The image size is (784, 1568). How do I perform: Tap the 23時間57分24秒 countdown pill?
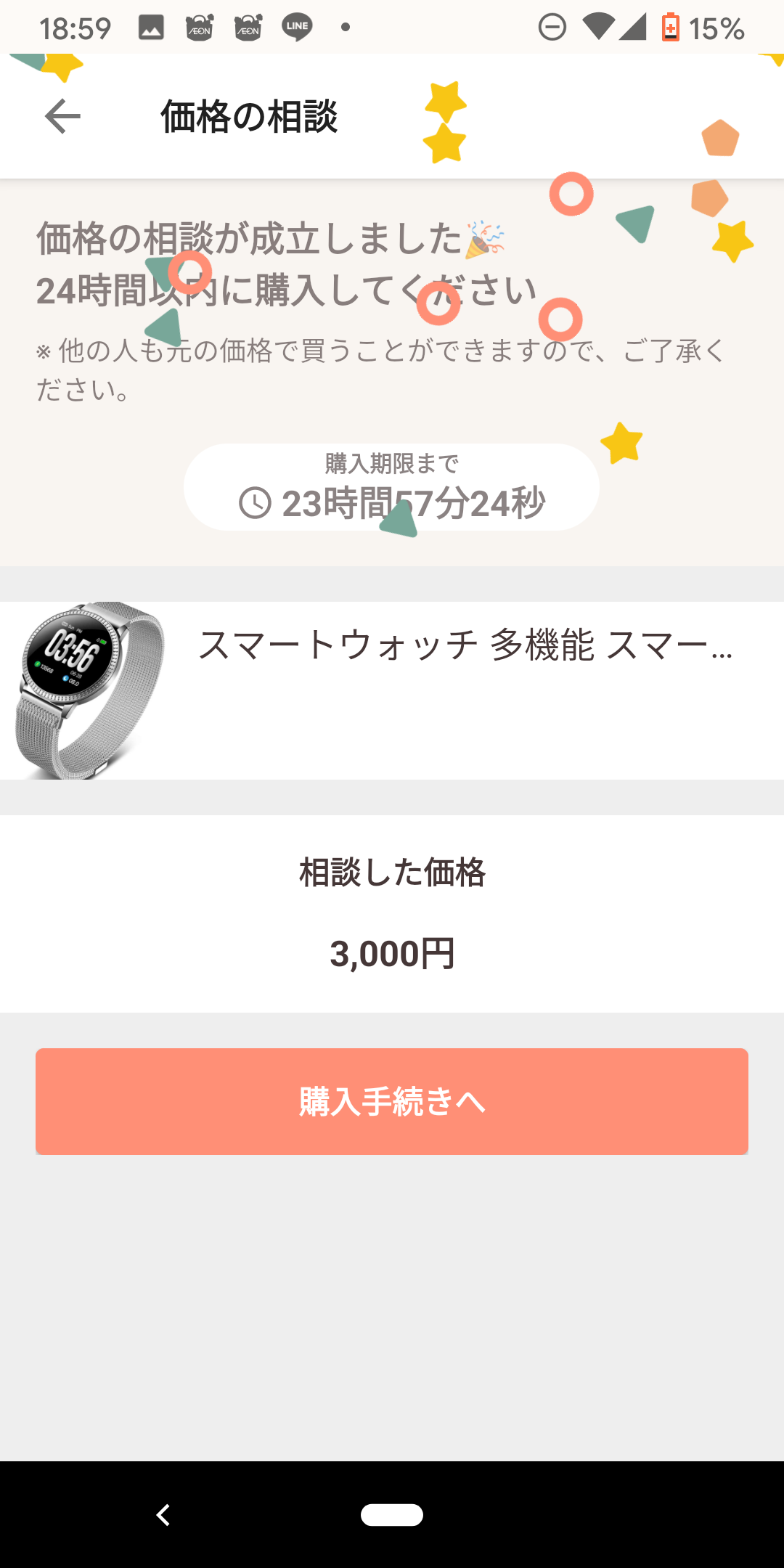coord(391,487)
